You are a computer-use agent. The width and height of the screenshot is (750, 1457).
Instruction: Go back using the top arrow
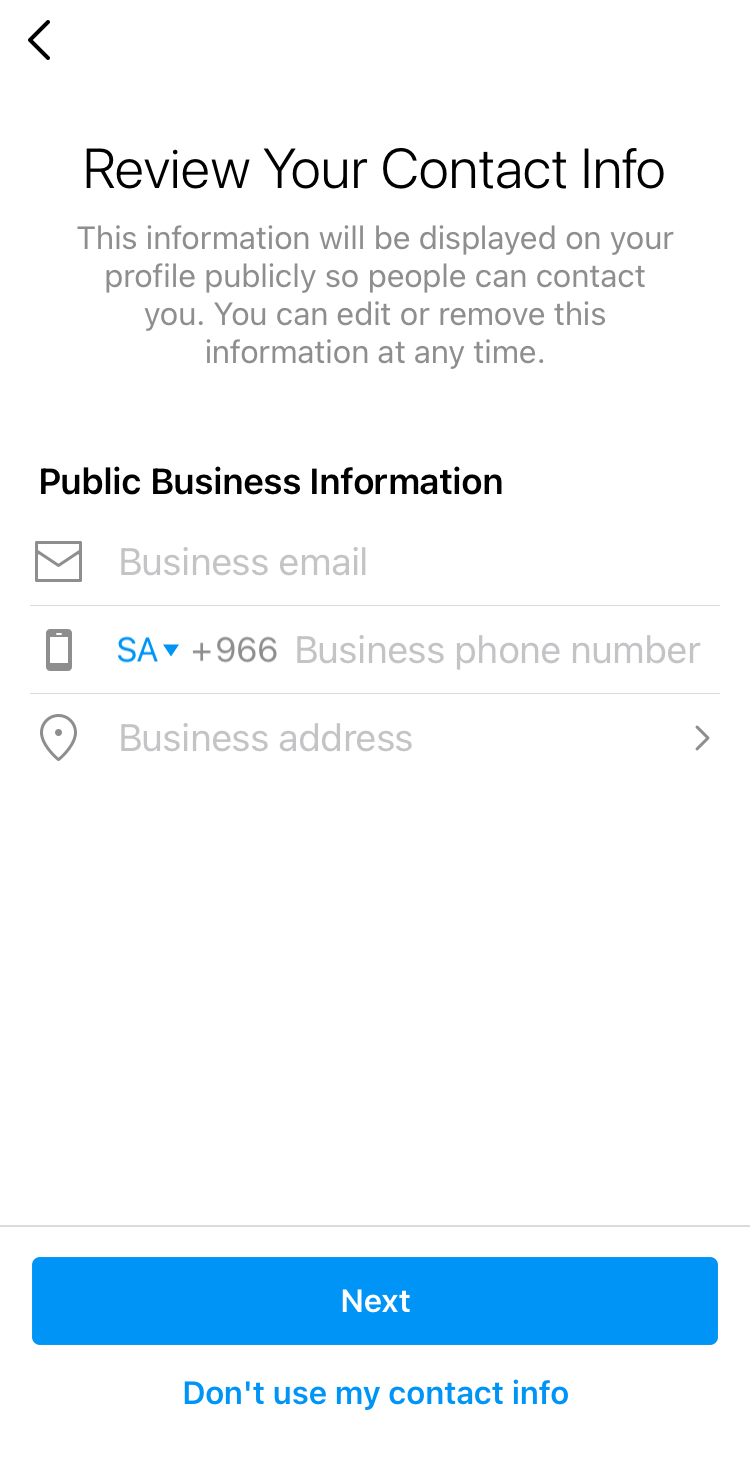[39, 41]
